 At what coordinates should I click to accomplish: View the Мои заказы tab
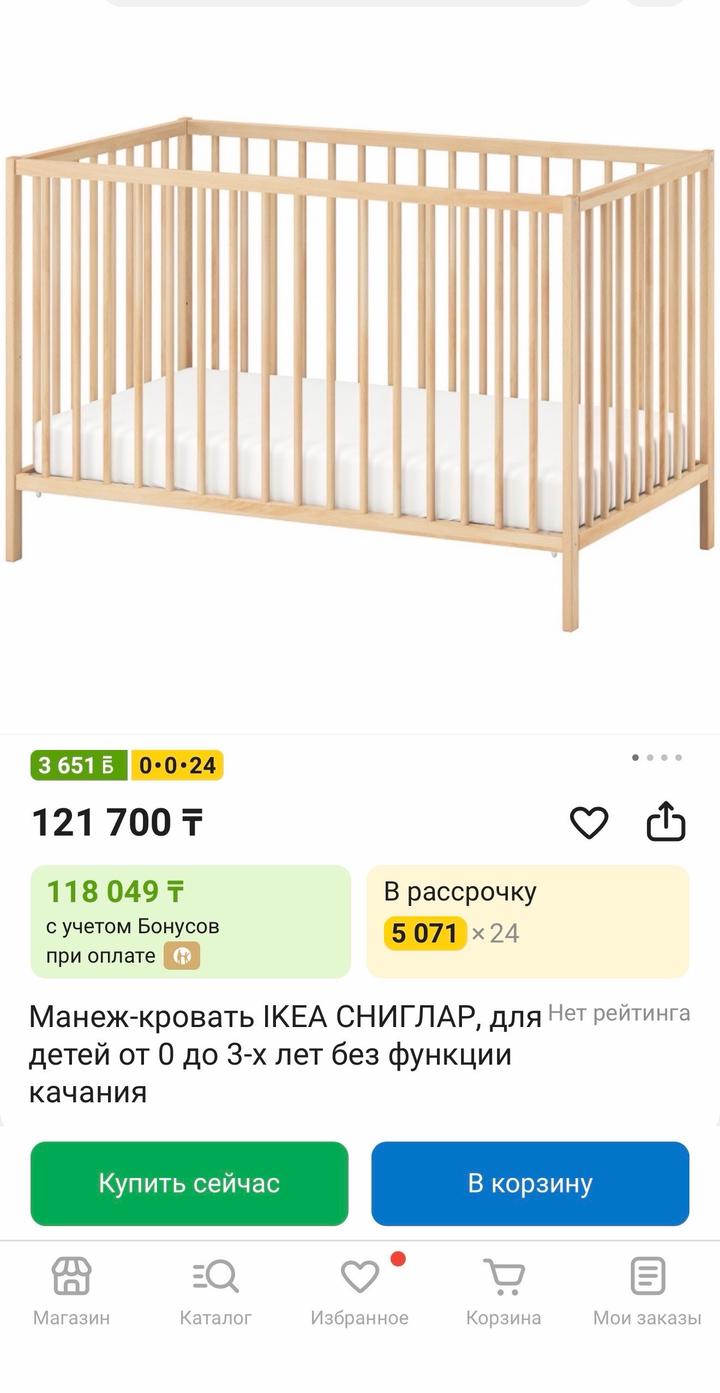647,1291
